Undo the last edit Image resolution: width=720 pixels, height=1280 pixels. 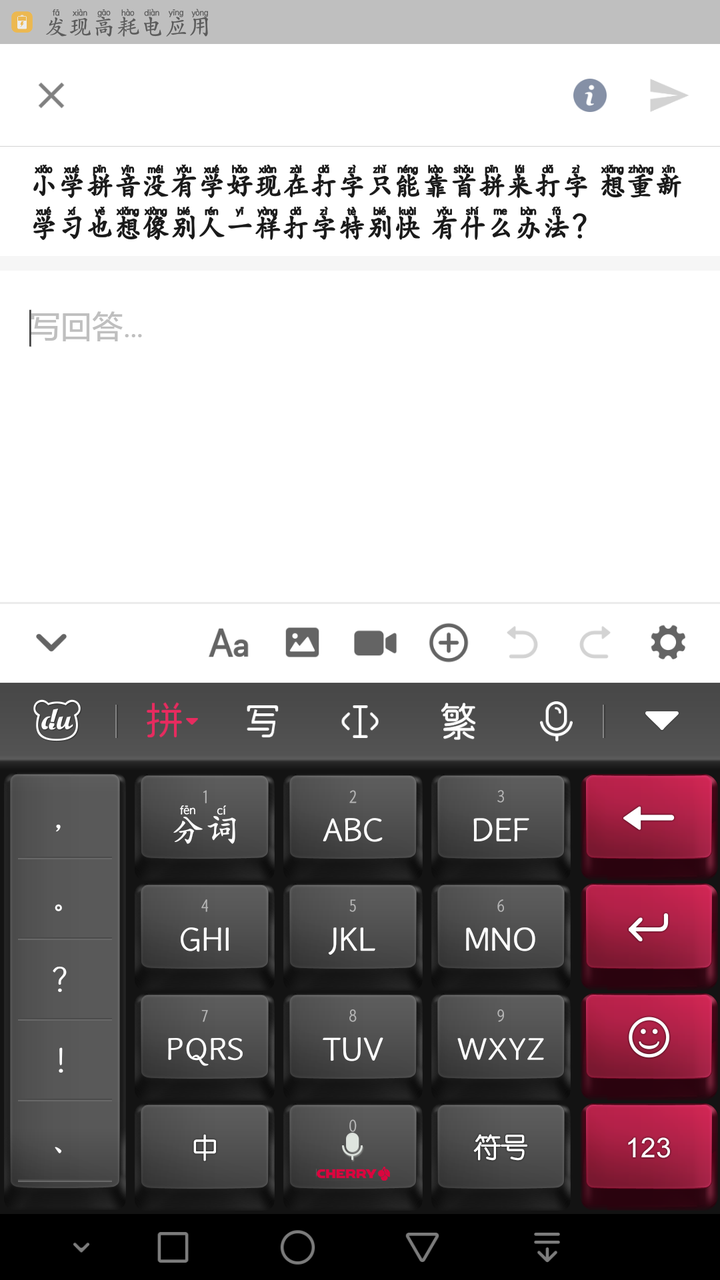coord(522,643)
